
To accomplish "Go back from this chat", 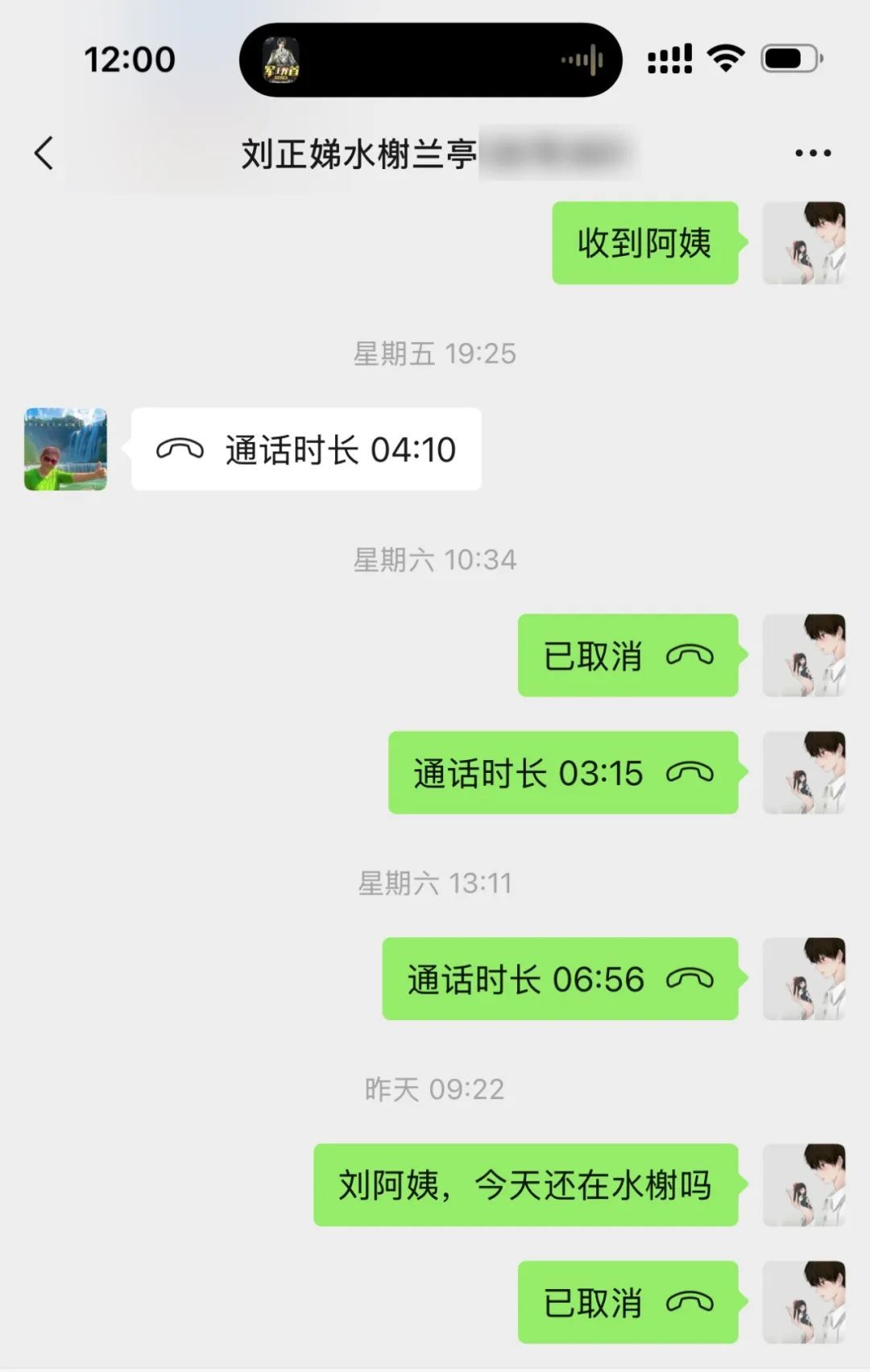I will (x=44, y=153).
